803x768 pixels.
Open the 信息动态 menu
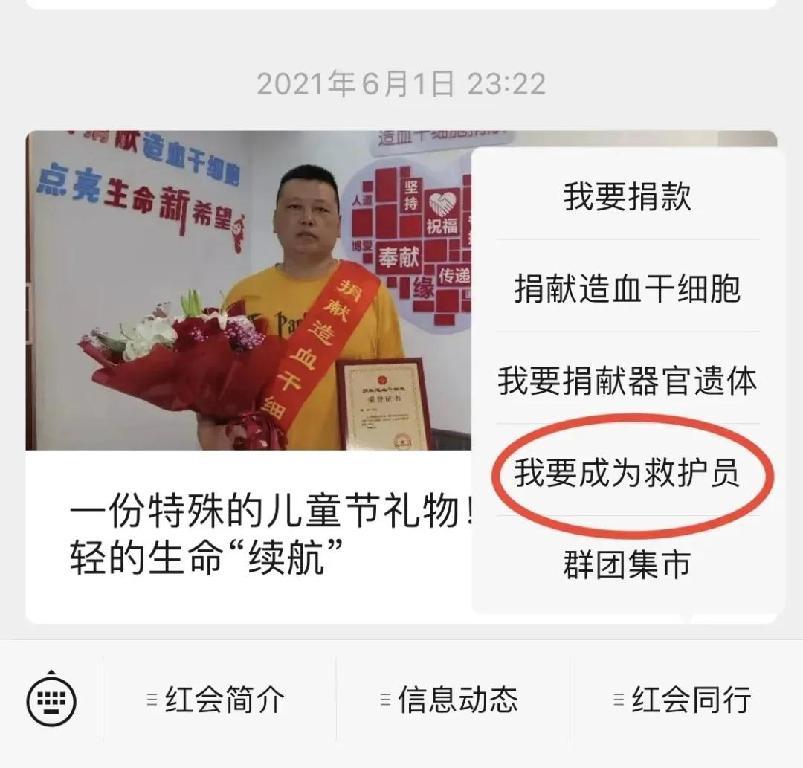click(449, 699)
